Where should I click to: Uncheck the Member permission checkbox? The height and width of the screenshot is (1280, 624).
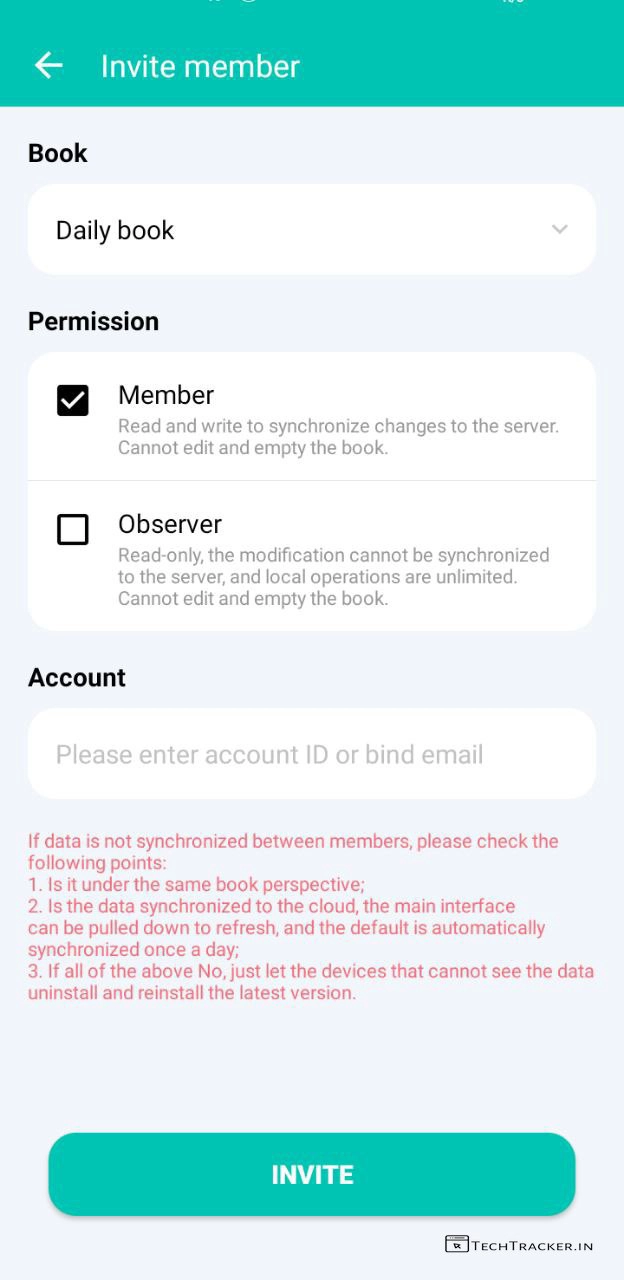click(x=73, y=400)
